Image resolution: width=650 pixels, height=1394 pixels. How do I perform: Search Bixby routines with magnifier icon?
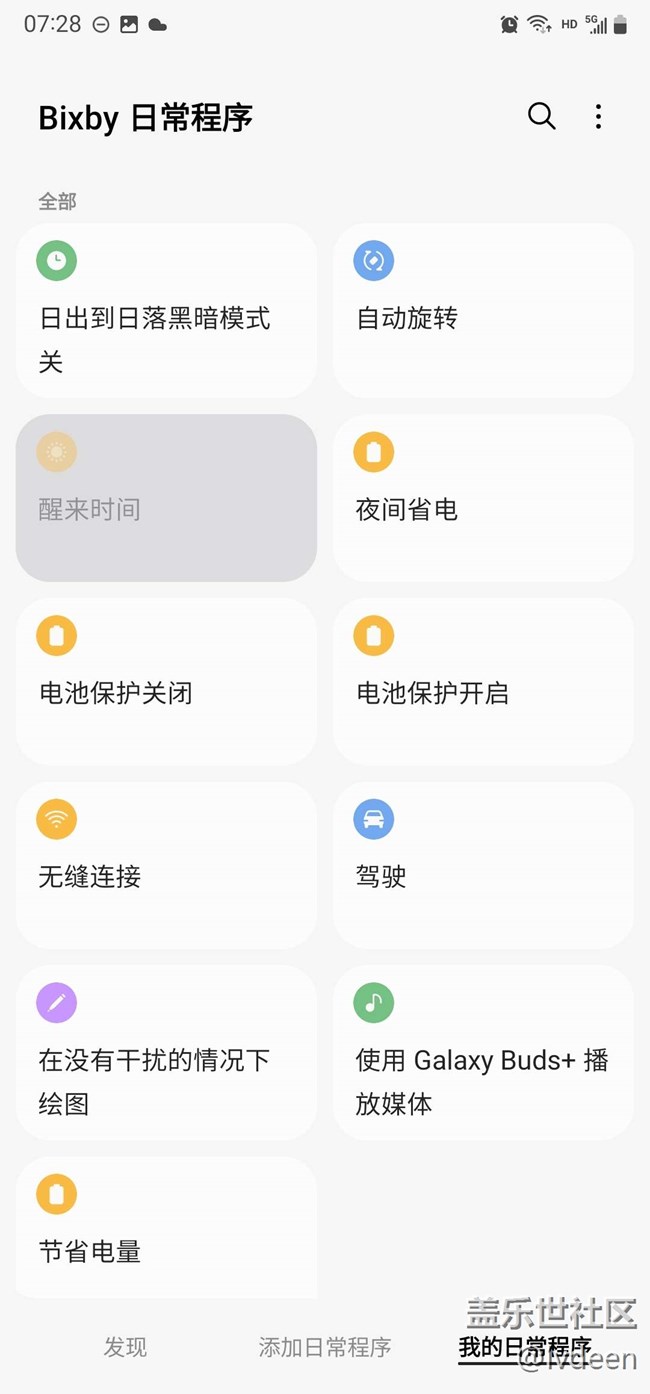tap(541, 116)
